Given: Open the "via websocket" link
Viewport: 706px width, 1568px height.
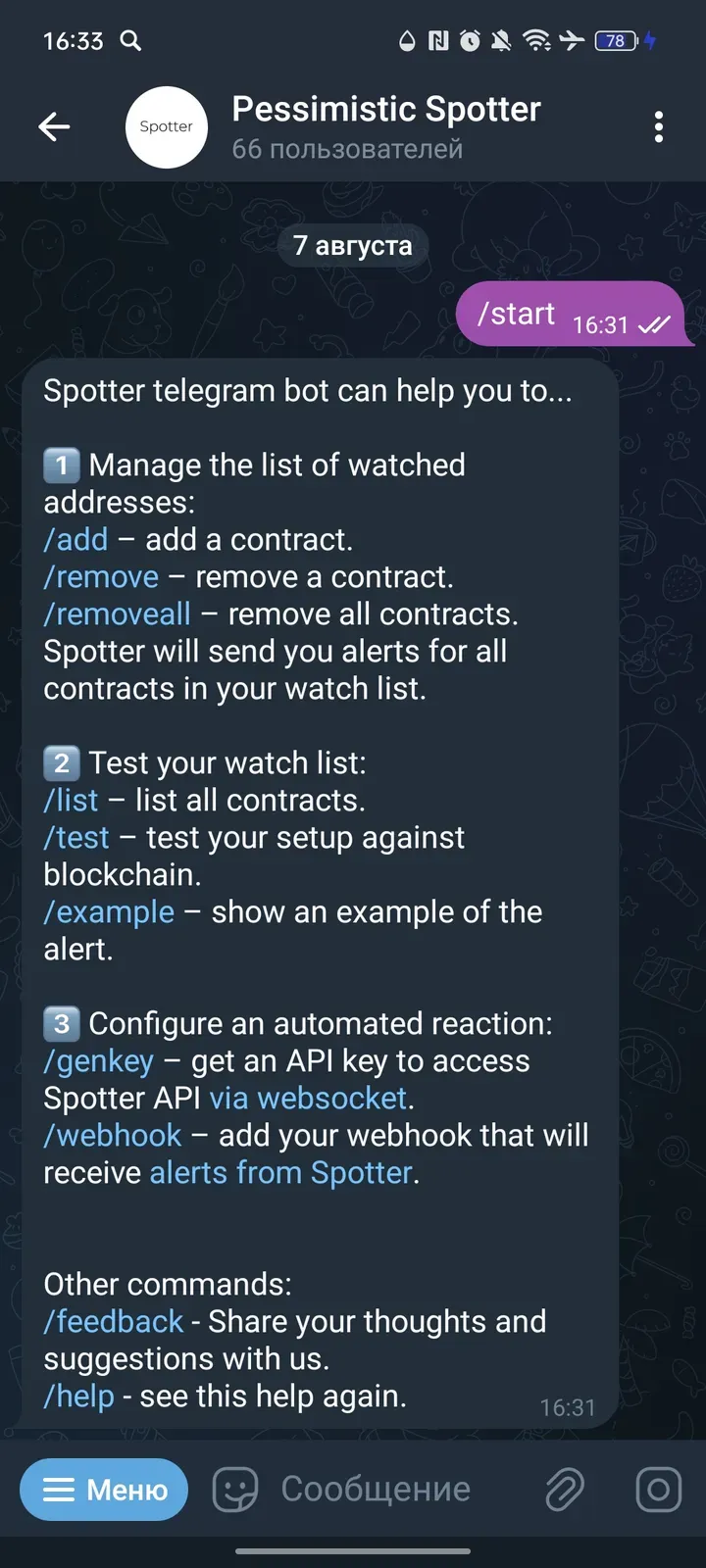Looking at the screenshot, I should [308, 1099].
